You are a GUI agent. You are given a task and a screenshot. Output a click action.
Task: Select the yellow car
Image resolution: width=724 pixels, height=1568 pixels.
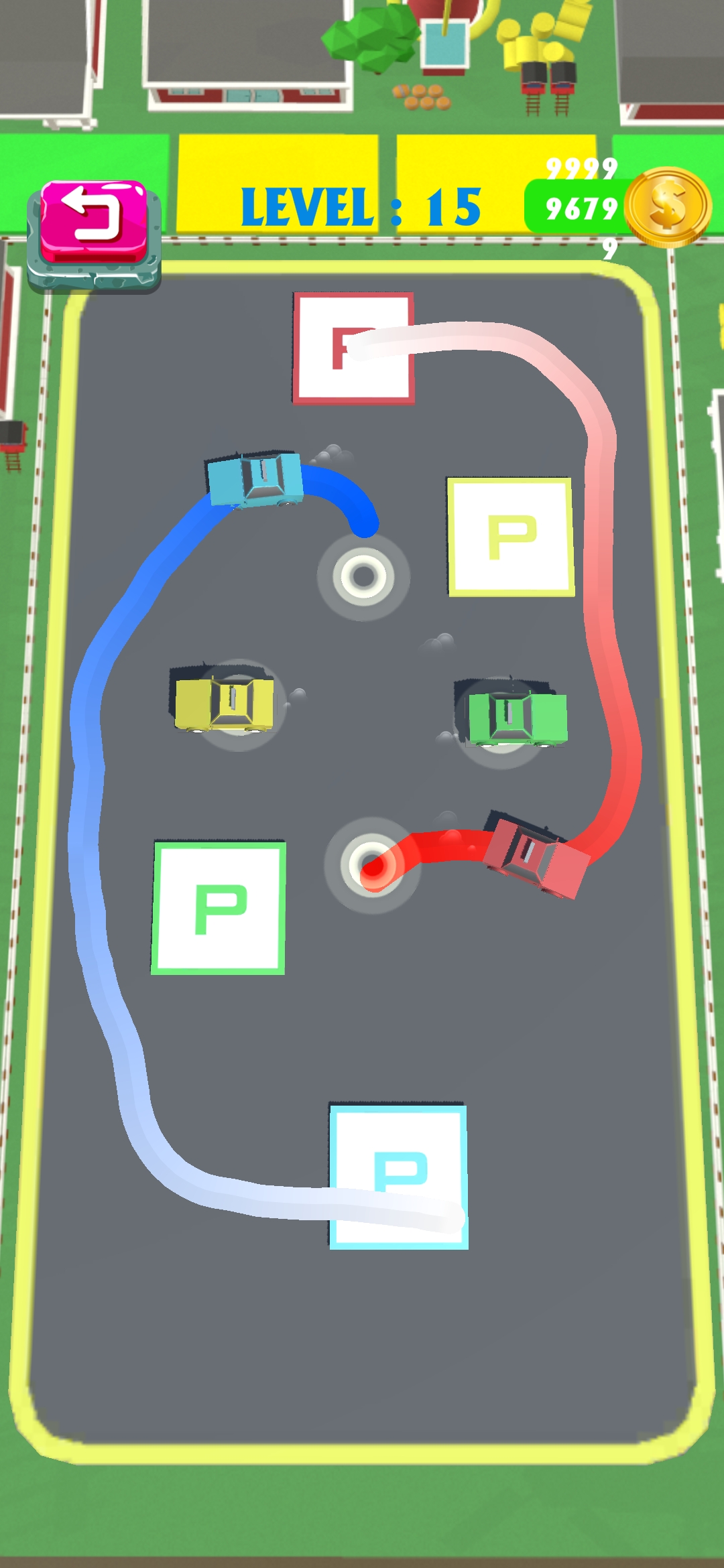coord(224,704)
